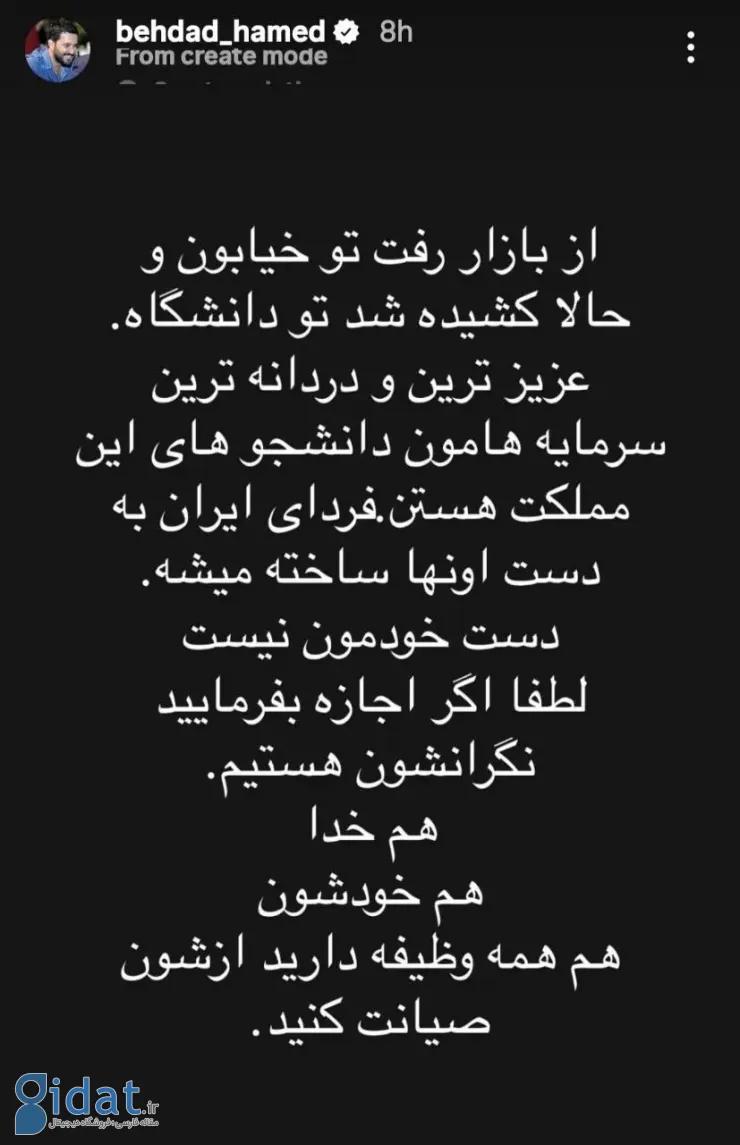The height and width of the screenshot is (1145, 740).
Task: Select the blue 'g' symbol in the watermark
Action: (33, 1103)
